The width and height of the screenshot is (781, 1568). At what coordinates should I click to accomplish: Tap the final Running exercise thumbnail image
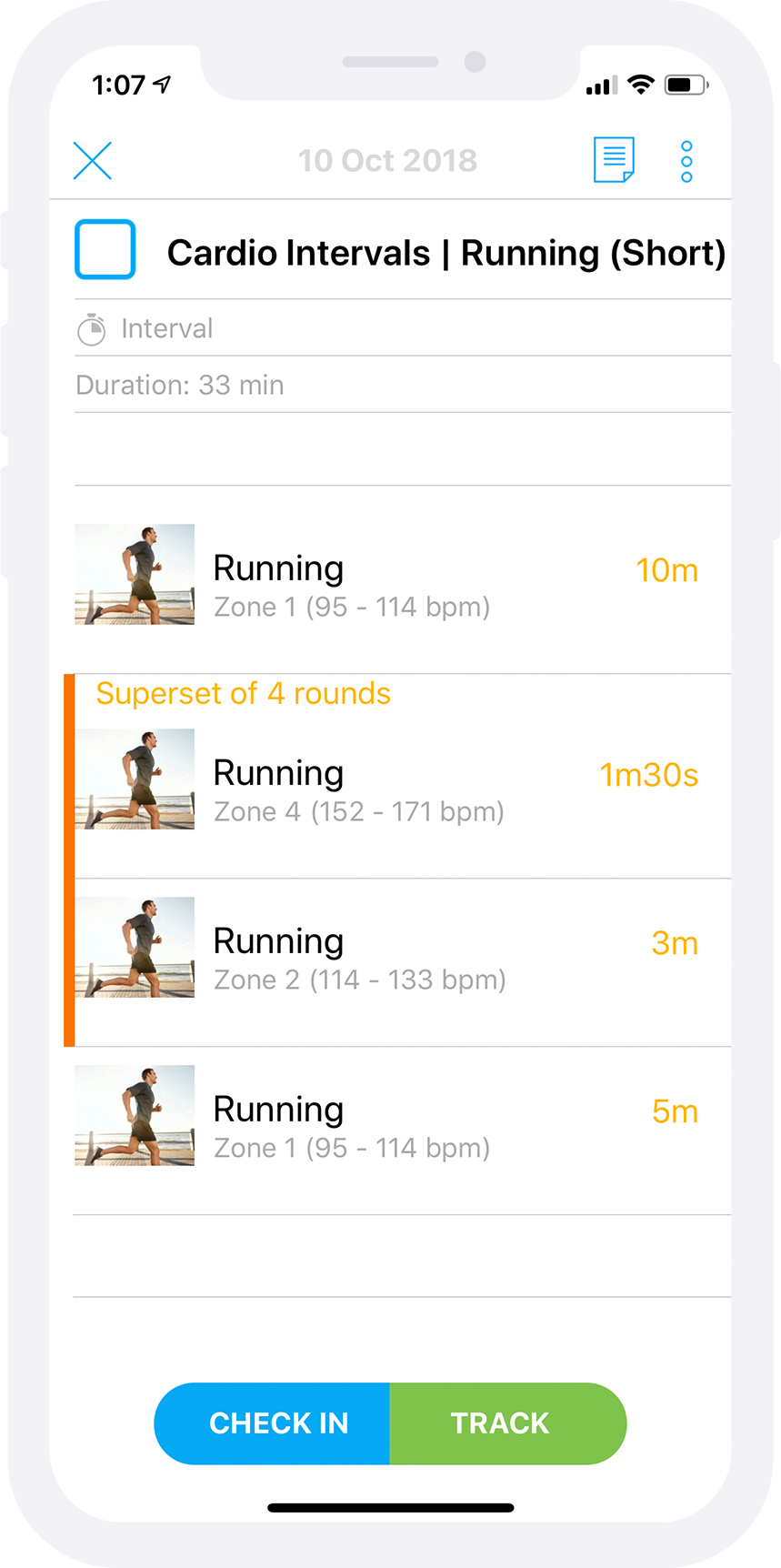134,1116
